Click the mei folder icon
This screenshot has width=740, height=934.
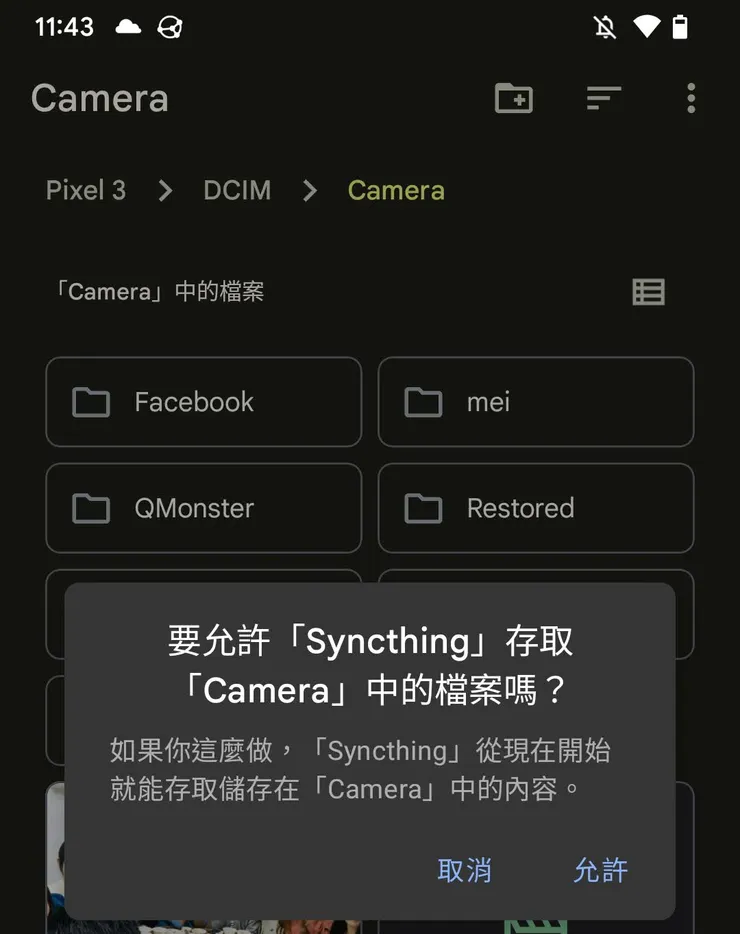click(x=424, y=402)
